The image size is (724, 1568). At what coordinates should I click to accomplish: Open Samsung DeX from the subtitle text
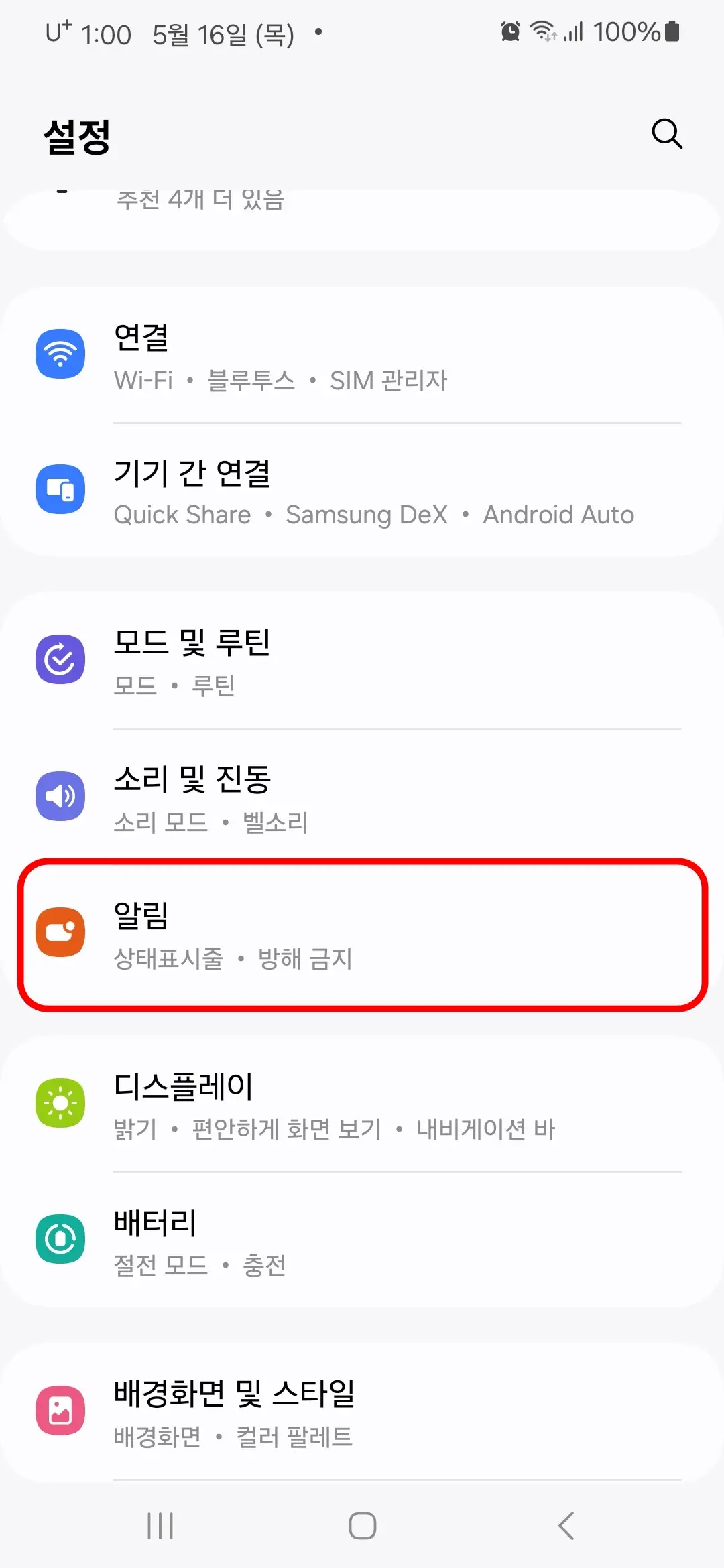tap(367, 515)
